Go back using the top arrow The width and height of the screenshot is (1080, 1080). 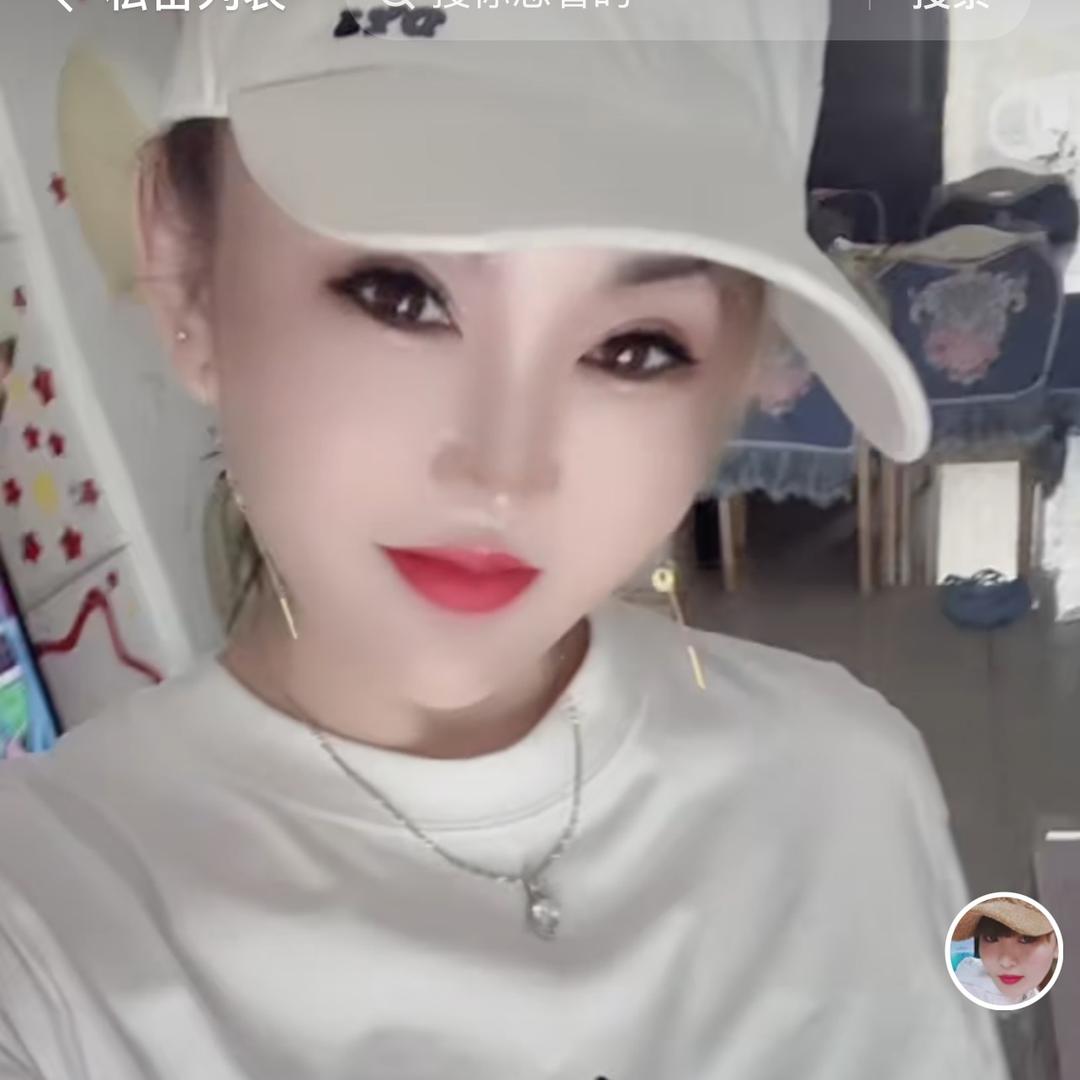click(64, 4)
